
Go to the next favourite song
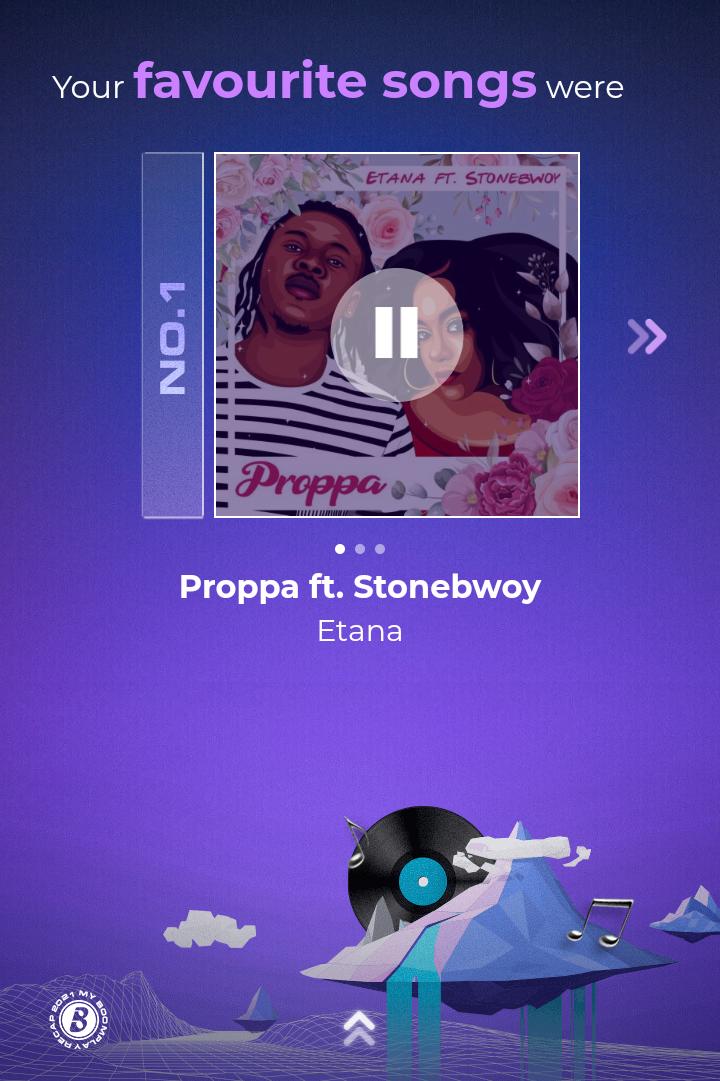coord(646,337)
